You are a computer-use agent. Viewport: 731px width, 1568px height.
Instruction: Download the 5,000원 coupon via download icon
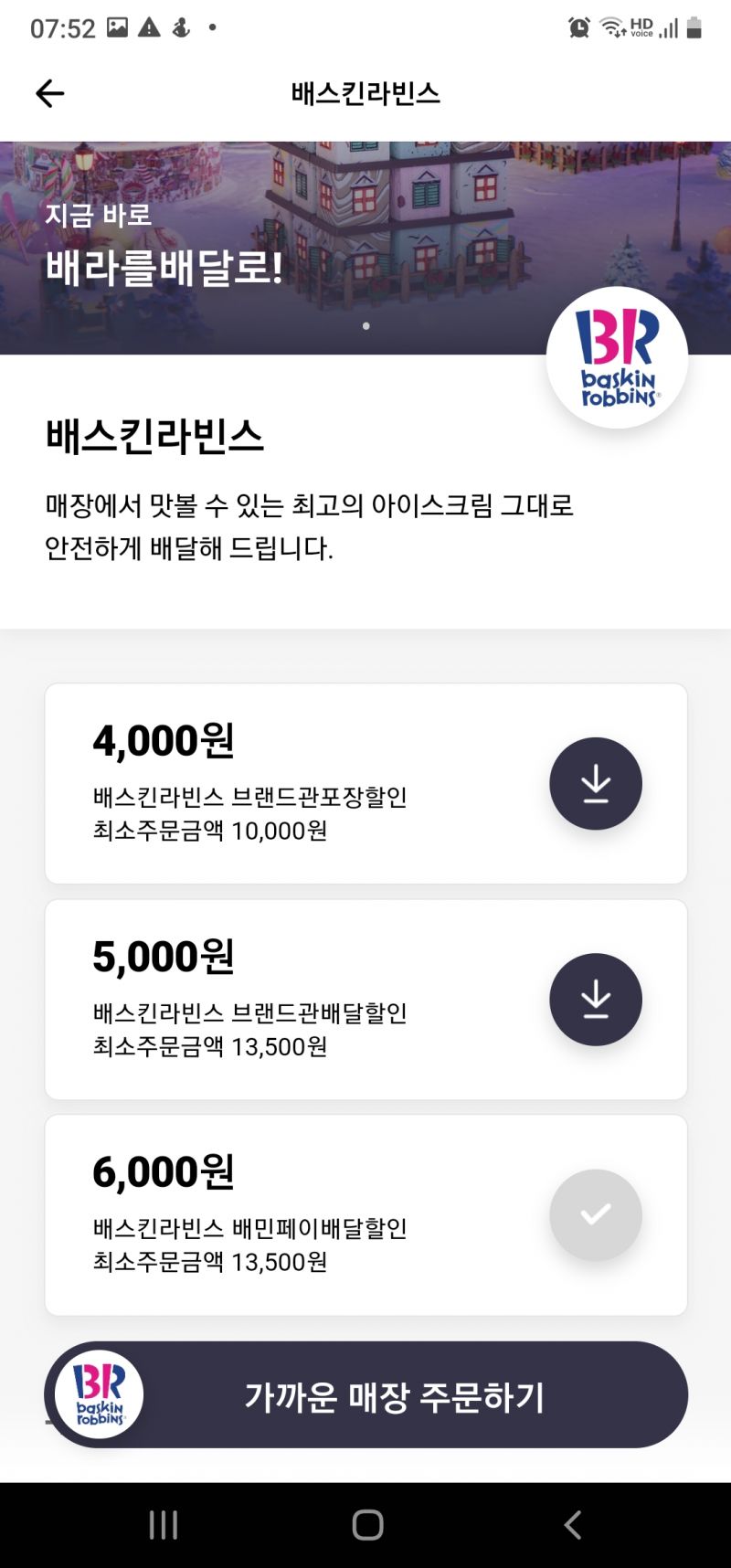tap(595, 999)
